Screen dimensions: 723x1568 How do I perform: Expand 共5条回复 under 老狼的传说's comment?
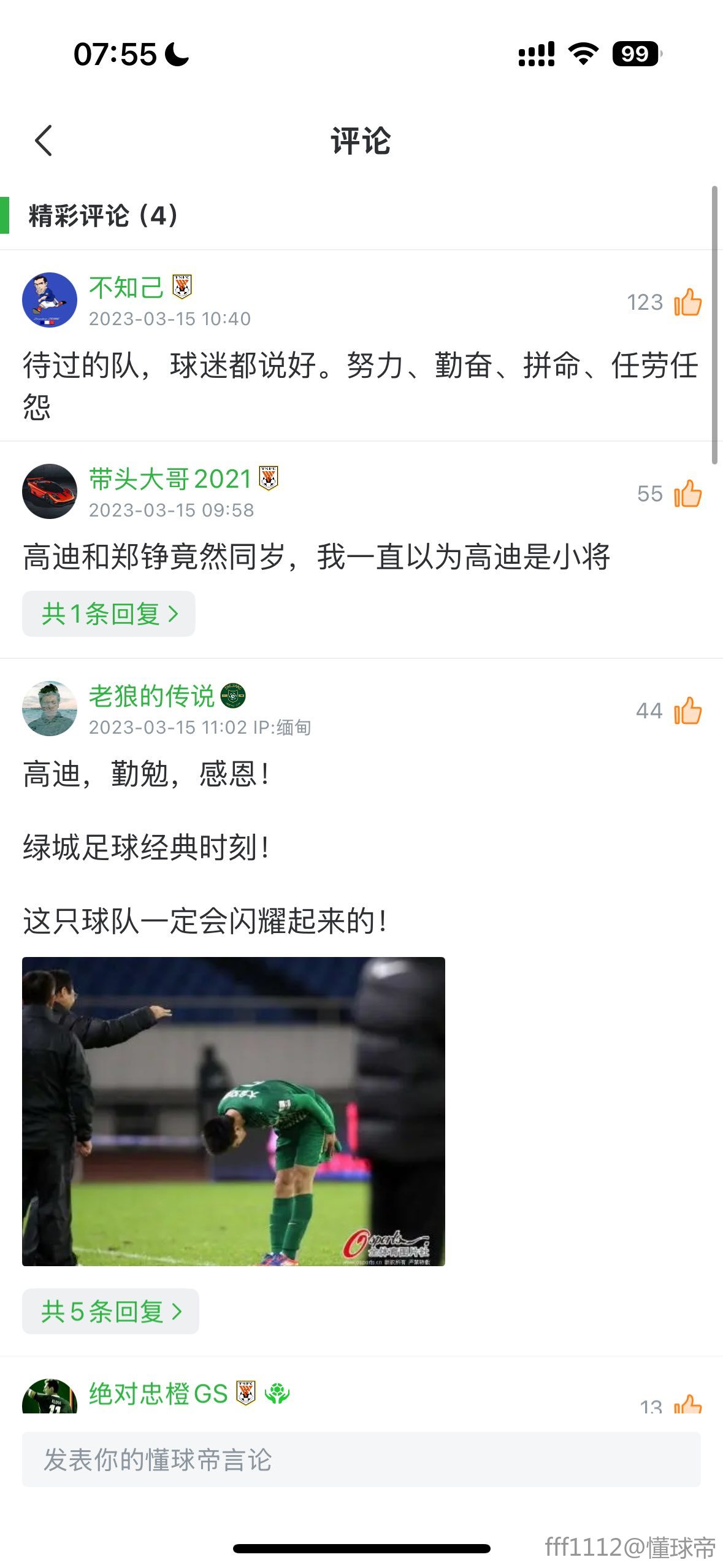click(110, 1311)
